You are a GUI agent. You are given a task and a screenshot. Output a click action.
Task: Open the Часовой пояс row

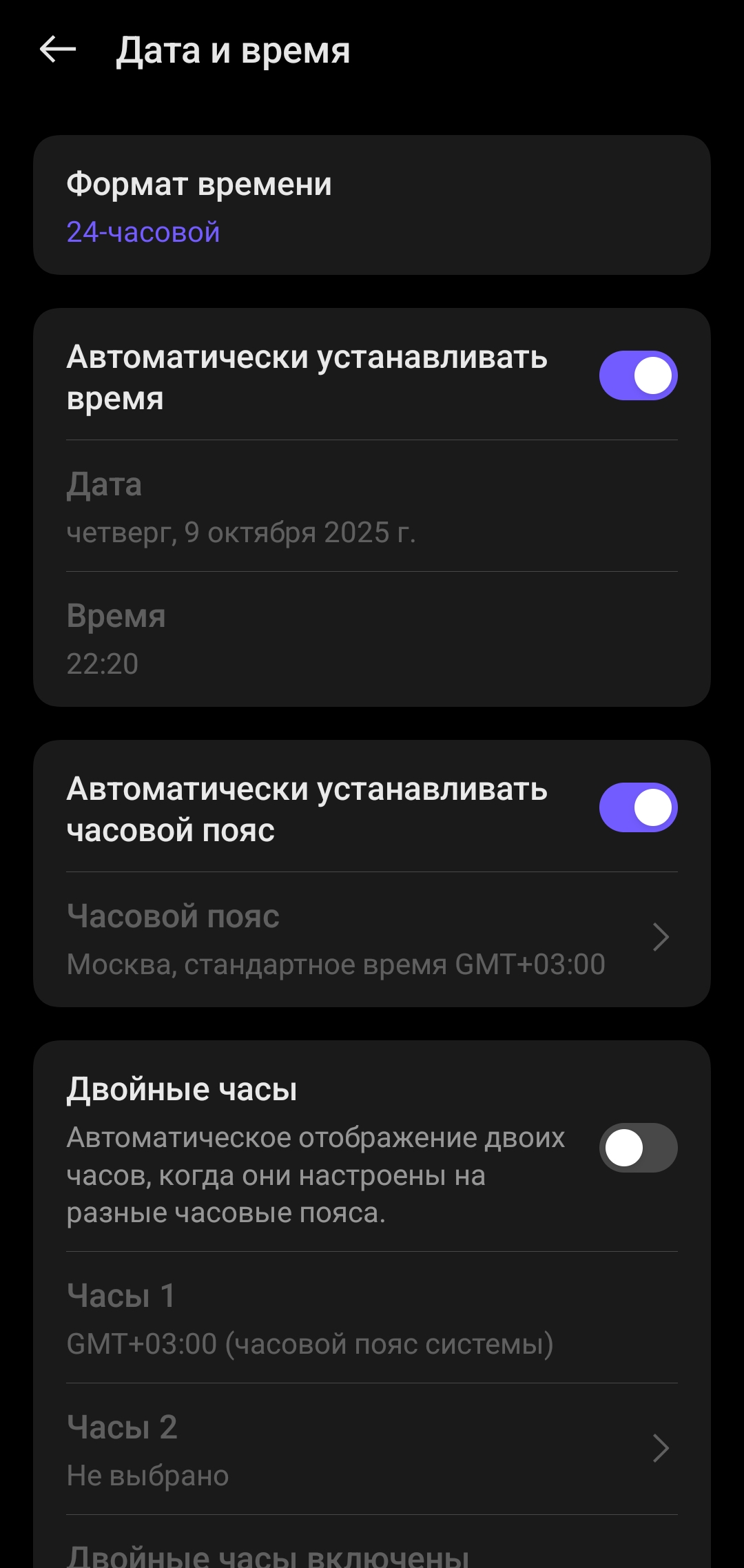372,940
